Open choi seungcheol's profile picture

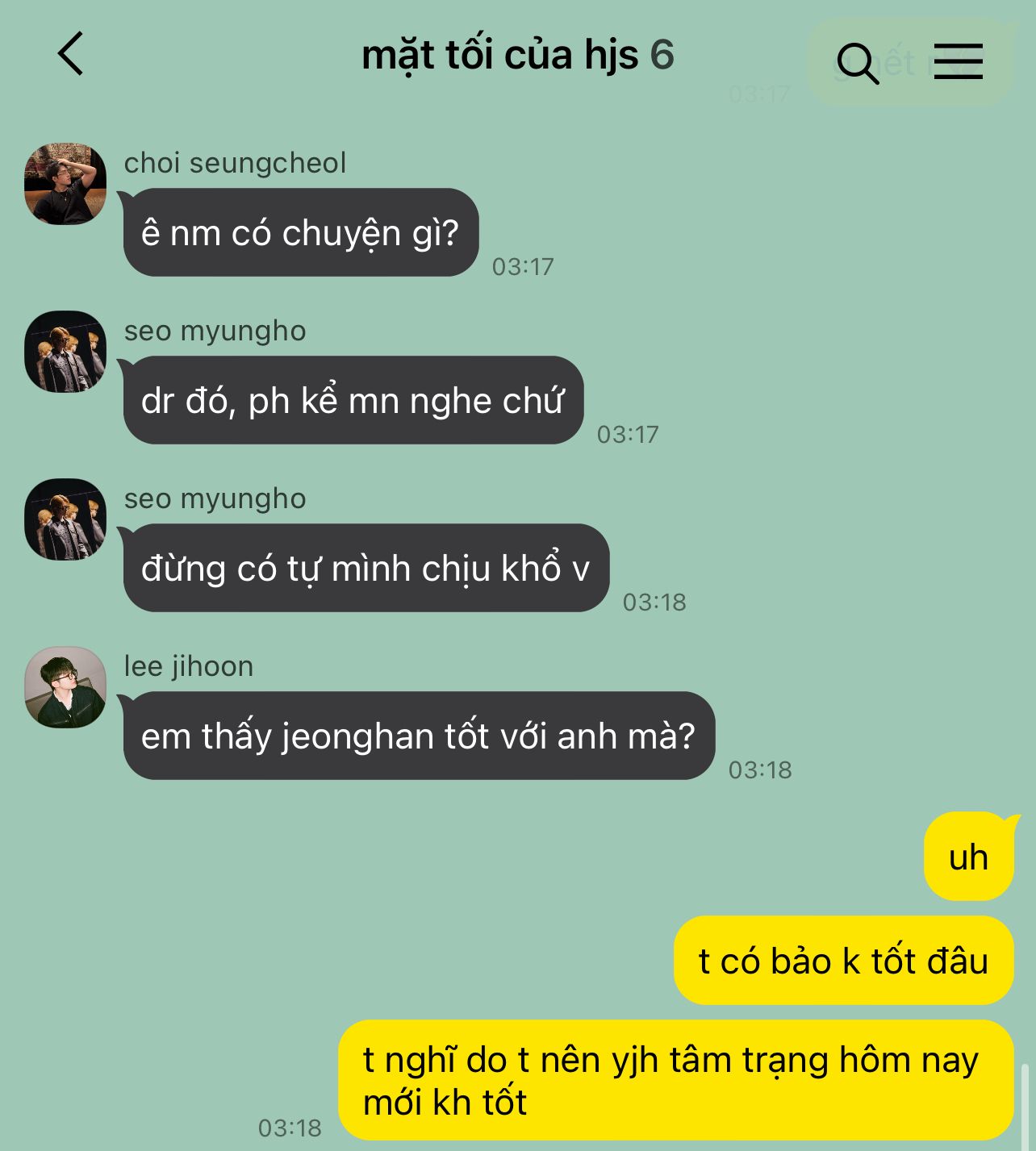(65, 184)
